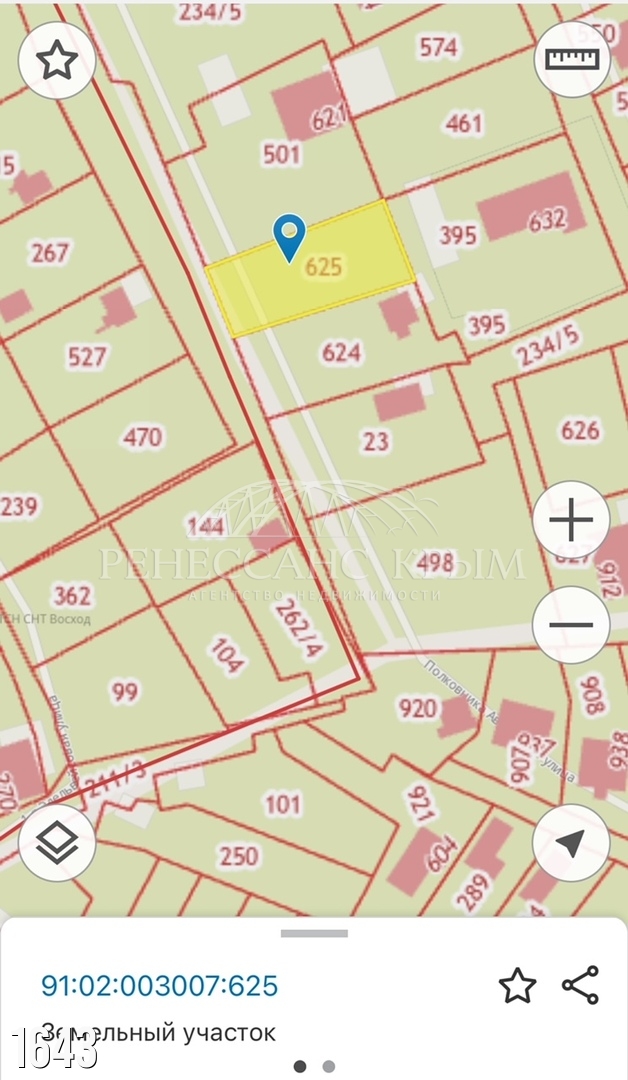Image resolution: width=628 pixels, height=1080 pixels.
Task: Add parcel 91:02:003007:625 to favorites
Action: click(x=517, y=985)
